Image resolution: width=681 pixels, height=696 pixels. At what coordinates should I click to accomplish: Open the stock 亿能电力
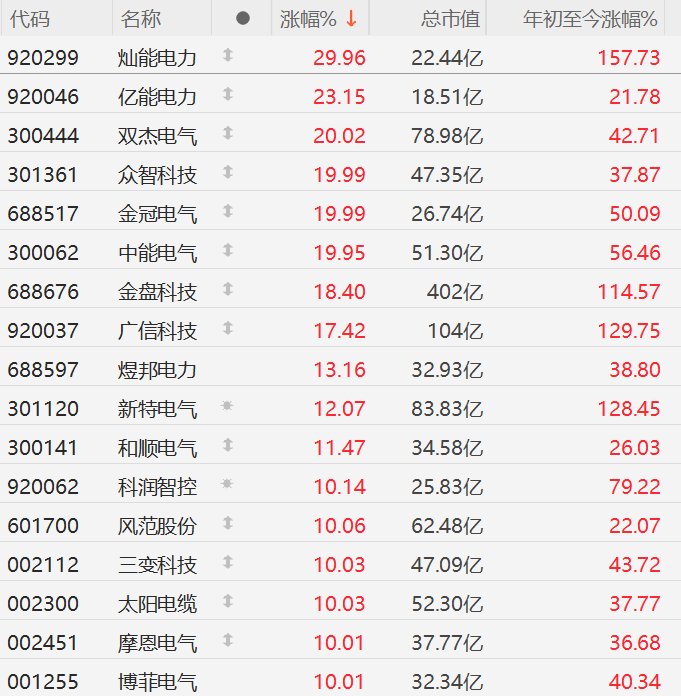click(157, 97)
